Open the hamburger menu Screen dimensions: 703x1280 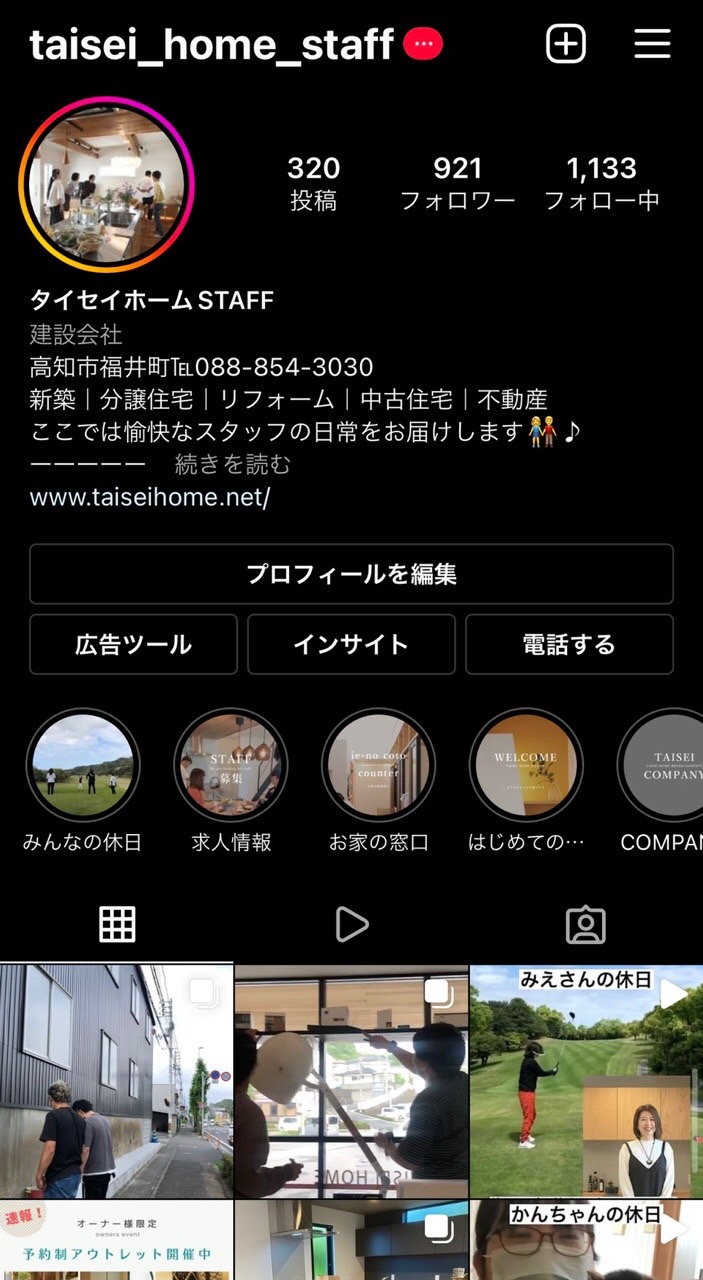pyautogui.click(x=652, y=44)
